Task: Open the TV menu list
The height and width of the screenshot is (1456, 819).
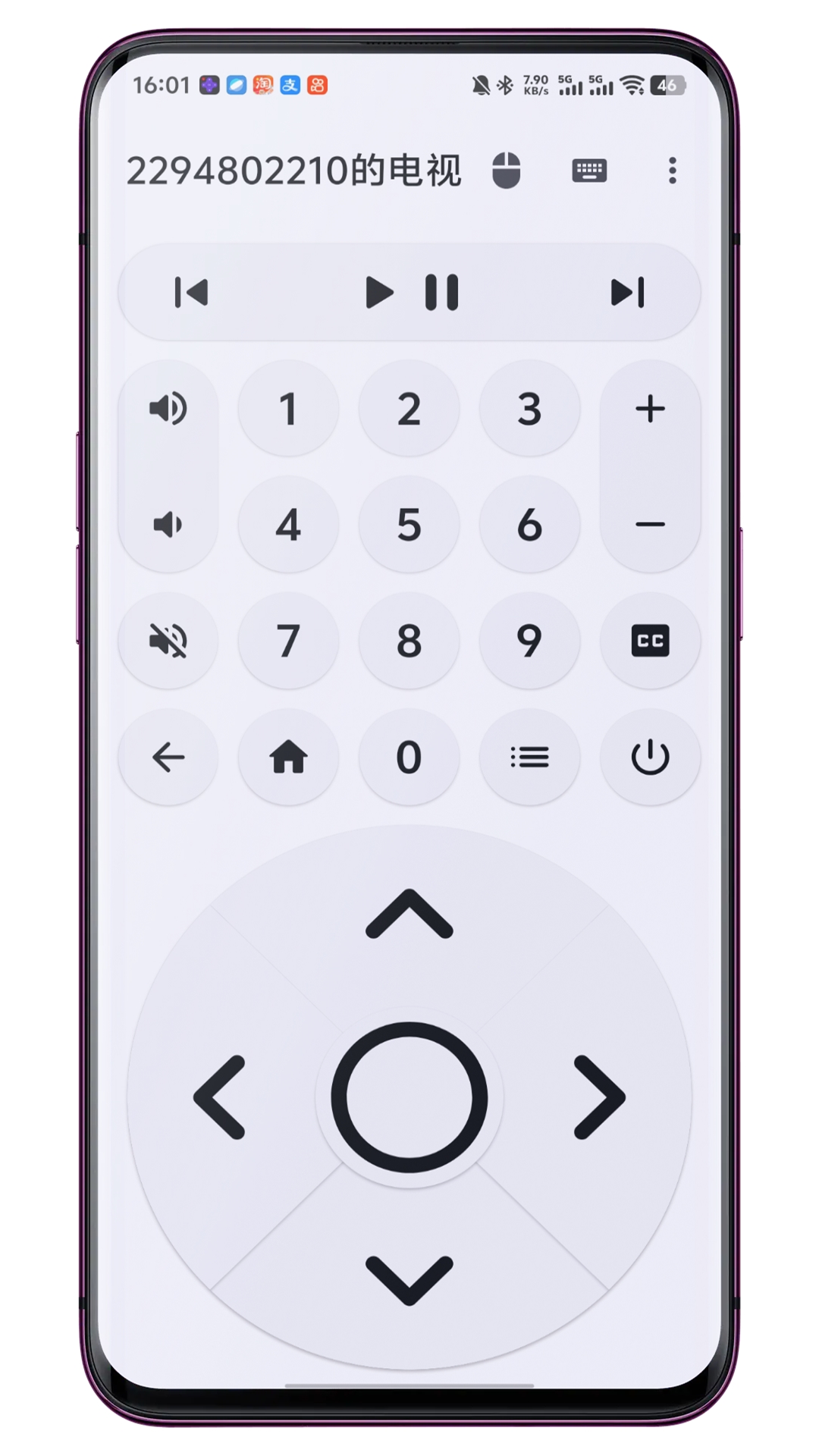Action: pos(529,757)
